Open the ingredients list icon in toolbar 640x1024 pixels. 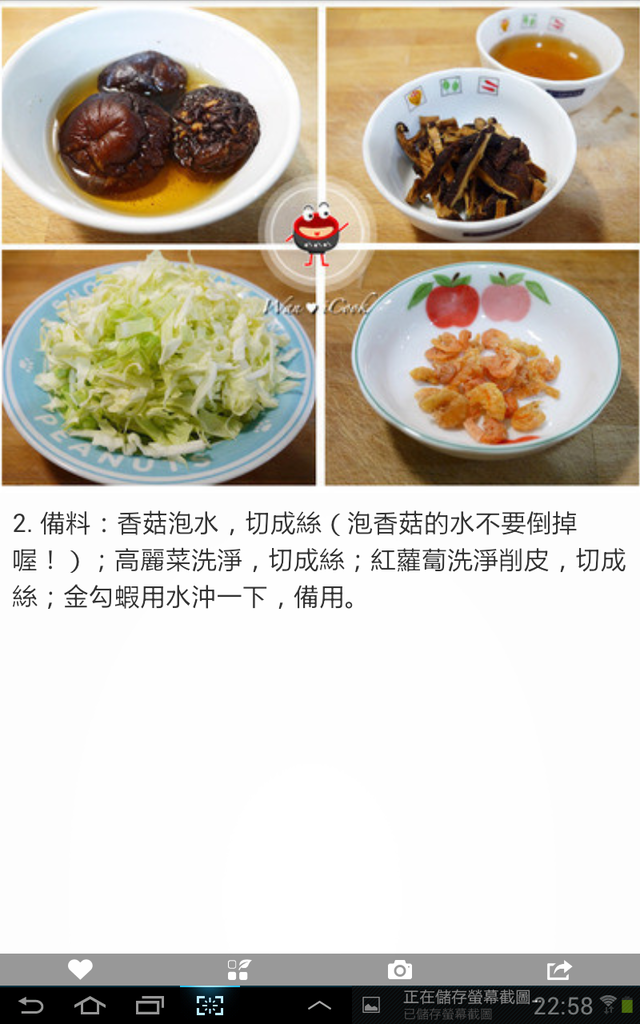coord(239,970)
